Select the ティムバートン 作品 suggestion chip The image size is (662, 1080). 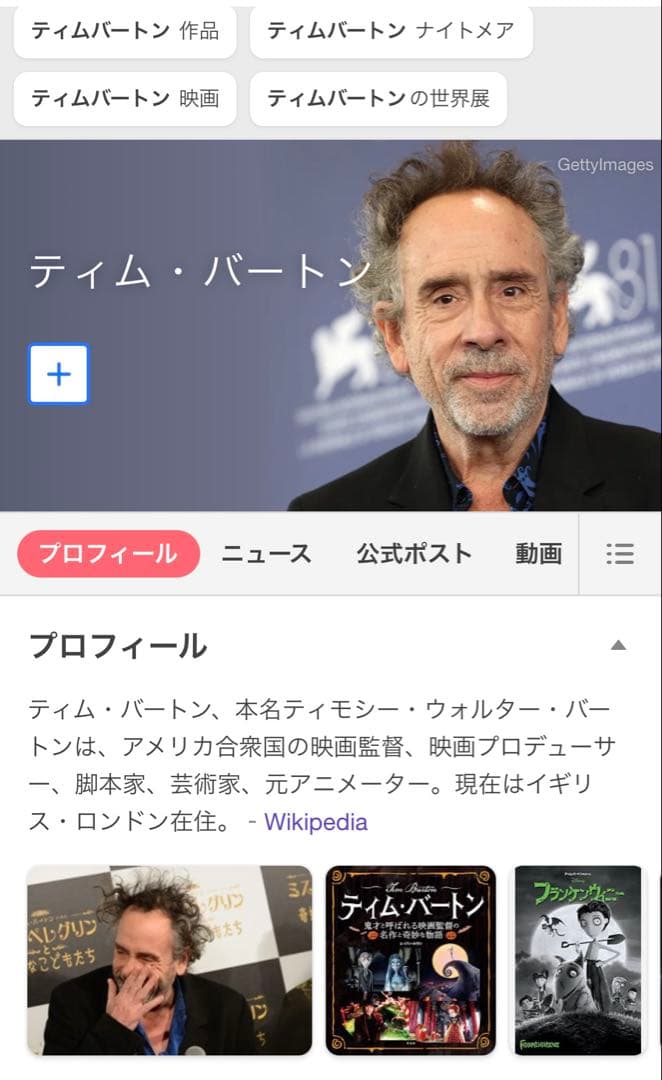pos(125,31)
